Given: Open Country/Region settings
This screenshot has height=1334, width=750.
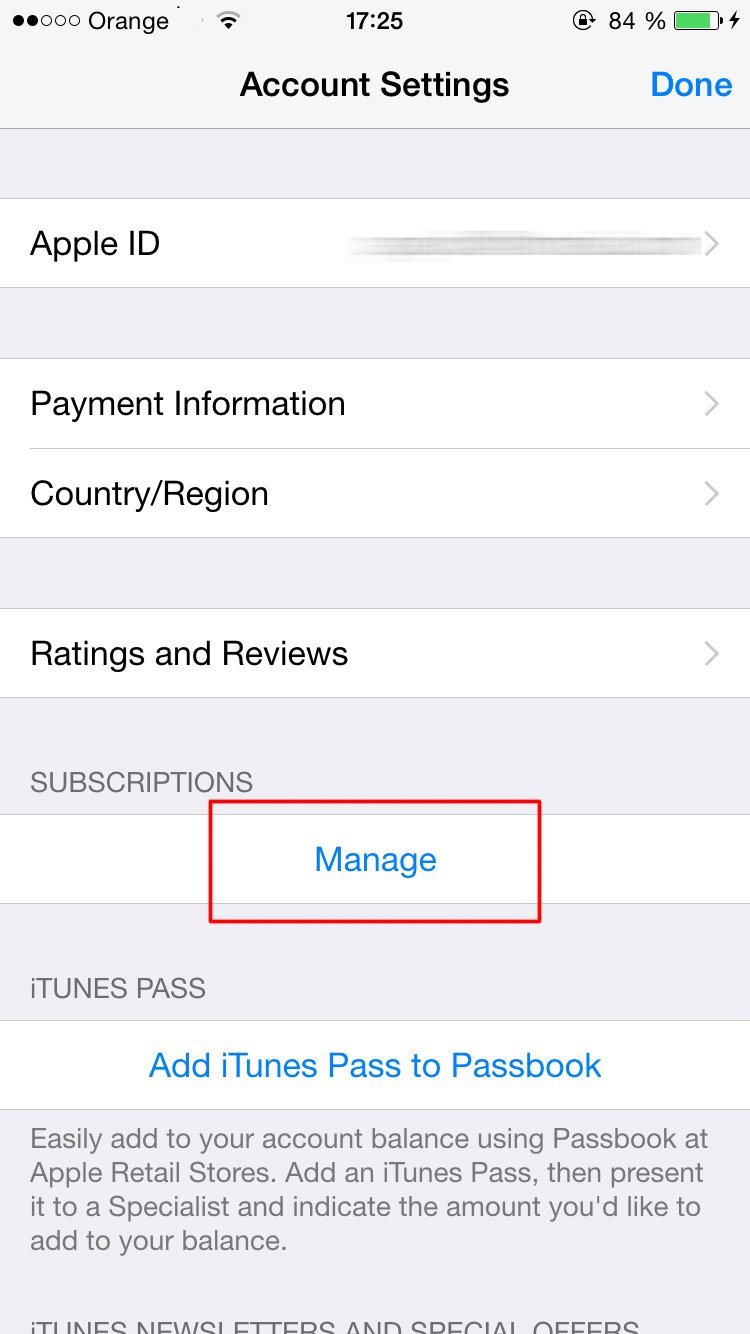Looking at the screenshot, I should coord(375,493).
